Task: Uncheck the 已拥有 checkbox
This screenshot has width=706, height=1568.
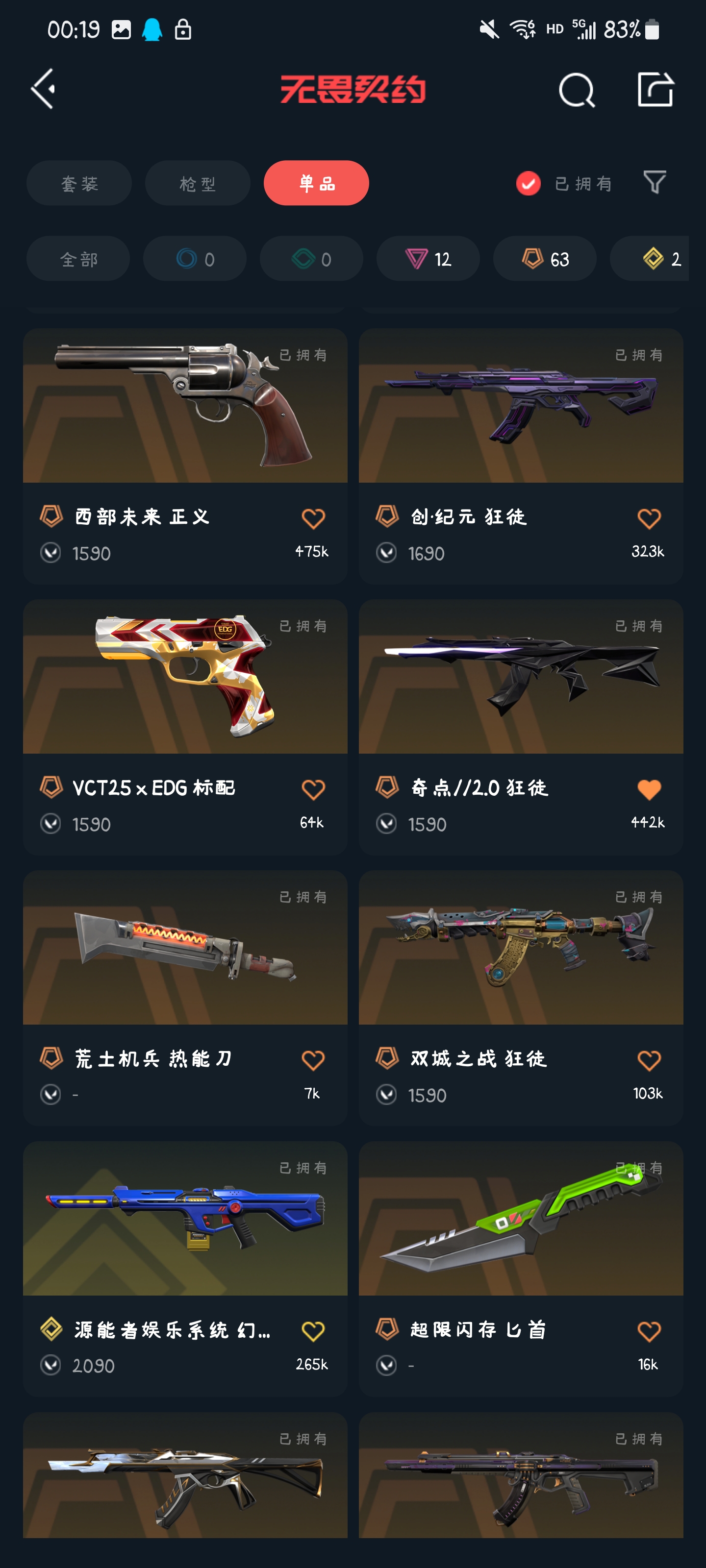Action: click(528, 183)
